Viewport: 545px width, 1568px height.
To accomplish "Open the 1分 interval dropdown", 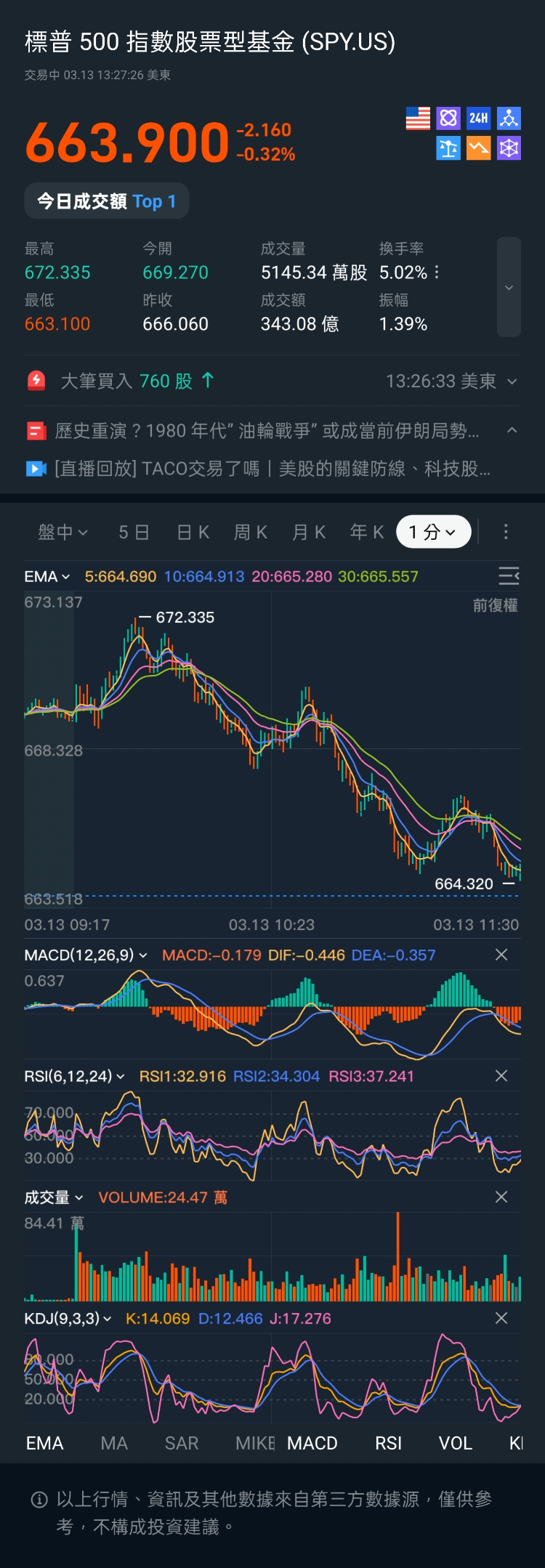I will pyautogui.click(x=433, y=533).
